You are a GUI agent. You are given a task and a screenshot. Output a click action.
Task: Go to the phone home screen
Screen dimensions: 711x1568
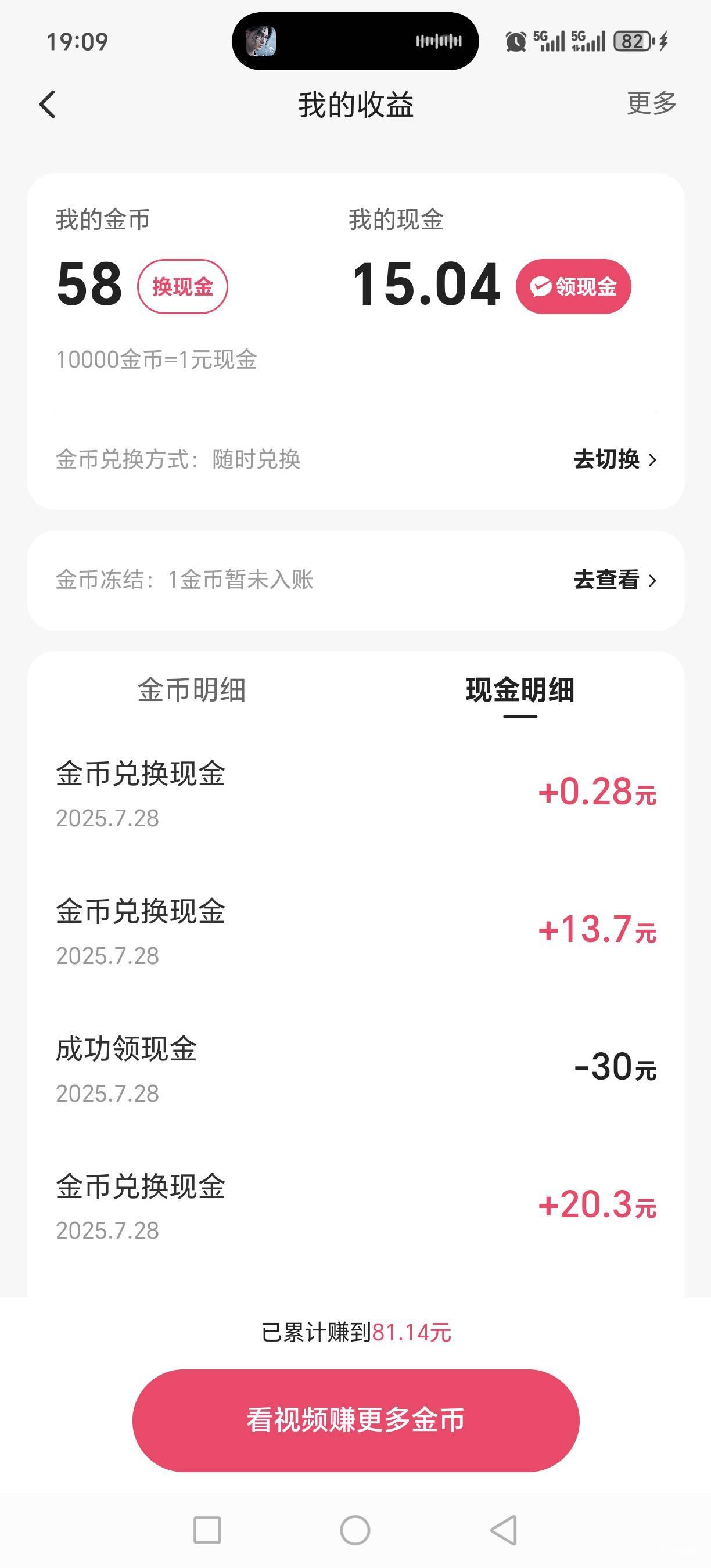(355, 1530)
